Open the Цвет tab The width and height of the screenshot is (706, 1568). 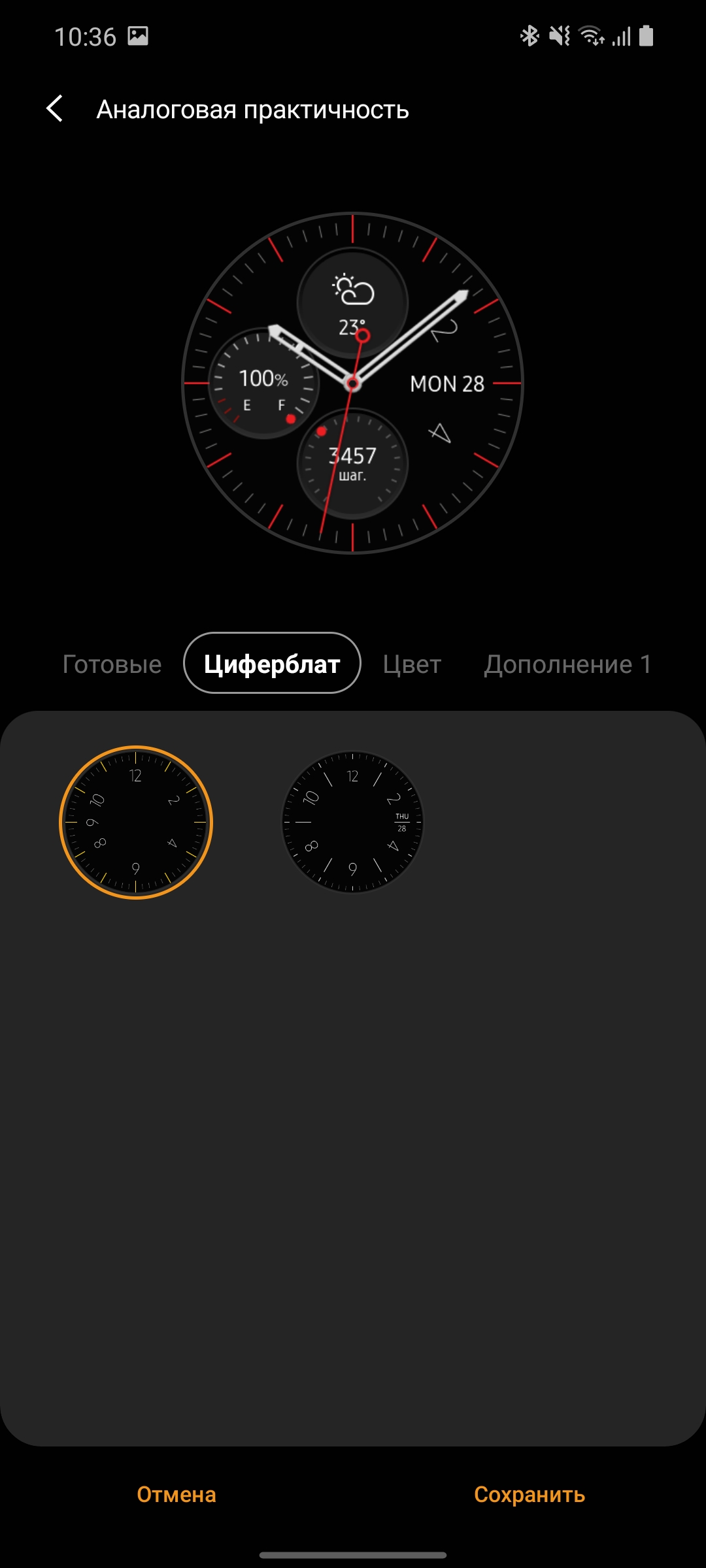(412, 664)
